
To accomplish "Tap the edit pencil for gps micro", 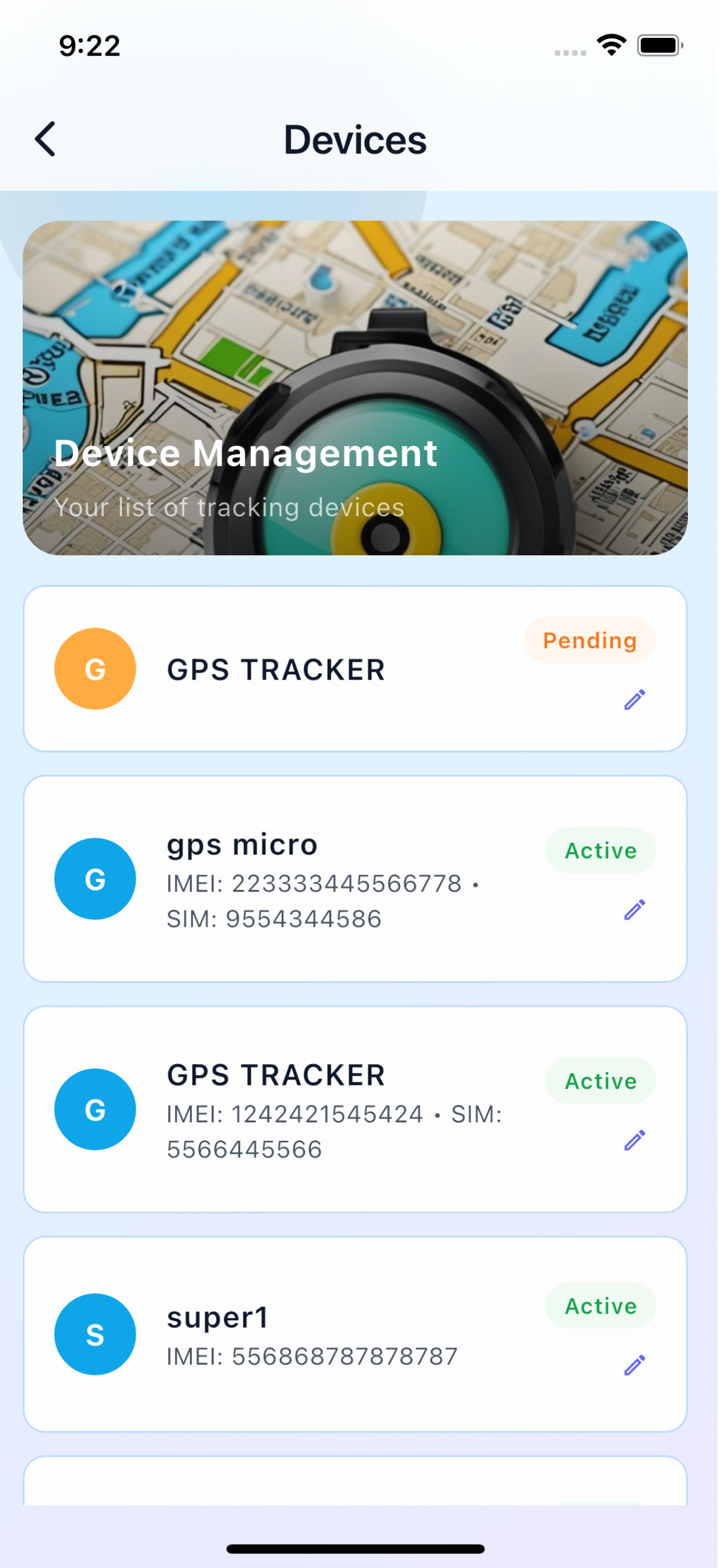I will [x=640, y=918].
